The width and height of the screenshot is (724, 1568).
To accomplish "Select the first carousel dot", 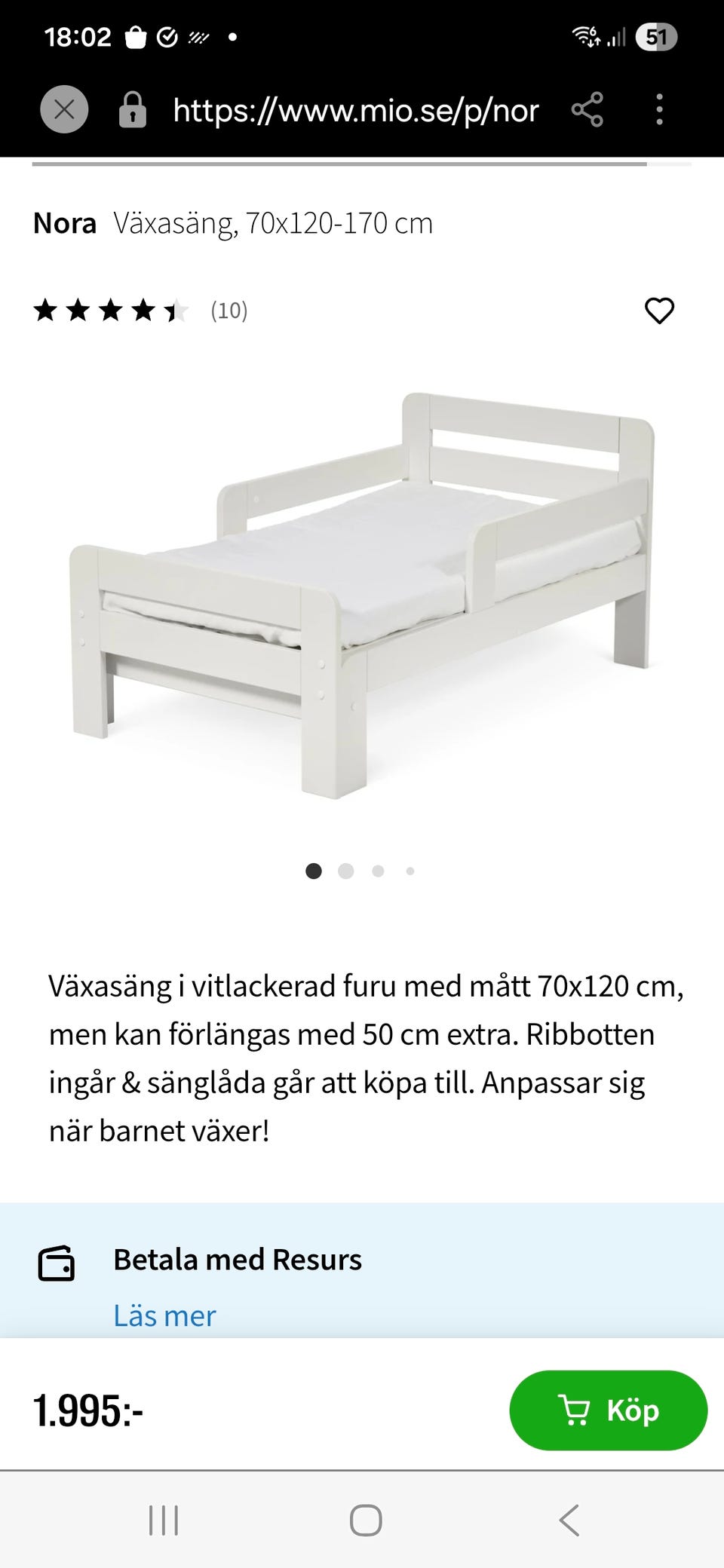I will pos(314,871).
